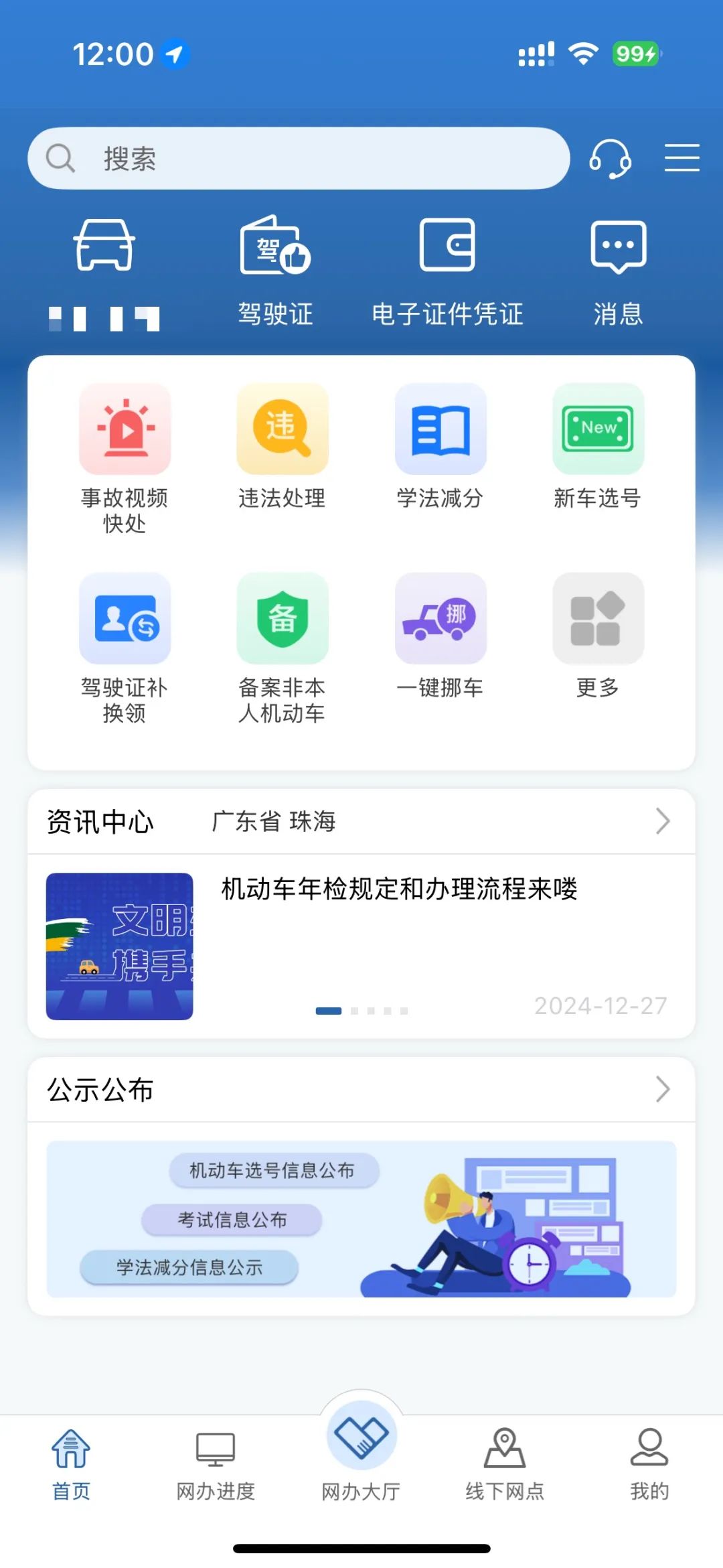
Task: Tap the first carousel page indicator
Action: coord(329,1010)
